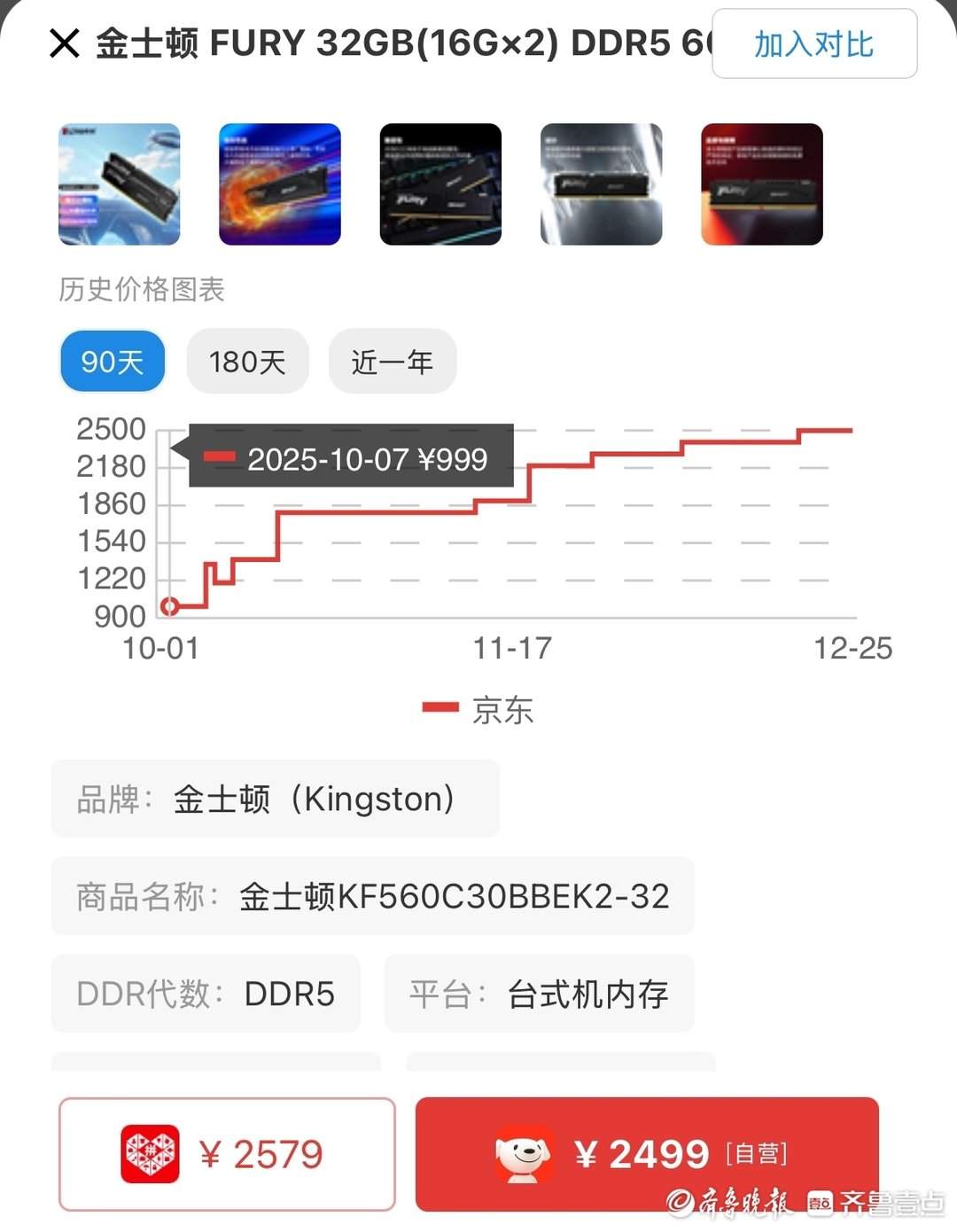Open the 平台 specification entry
This screenshot has width=957, height=1232.
[539, 994]
